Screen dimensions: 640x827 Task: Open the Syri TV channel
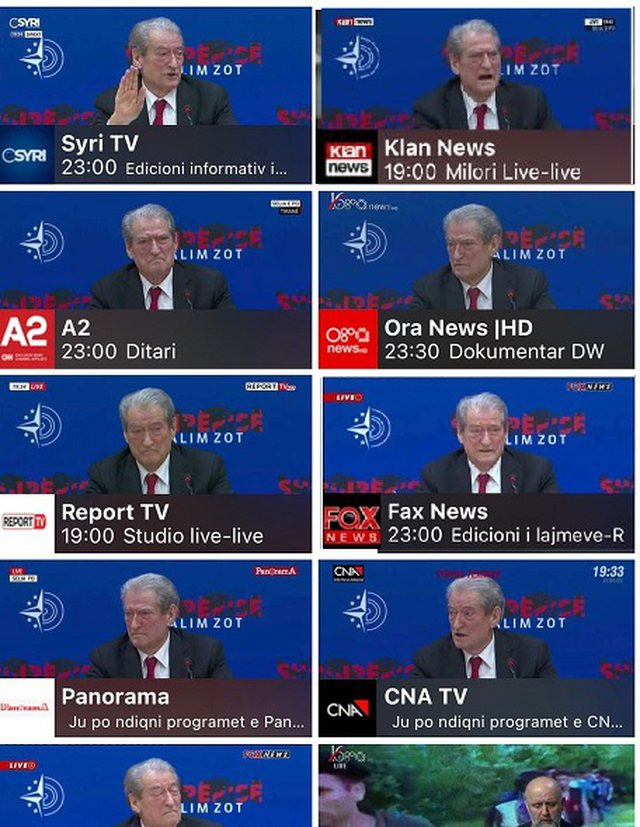[x=156, y=96]
